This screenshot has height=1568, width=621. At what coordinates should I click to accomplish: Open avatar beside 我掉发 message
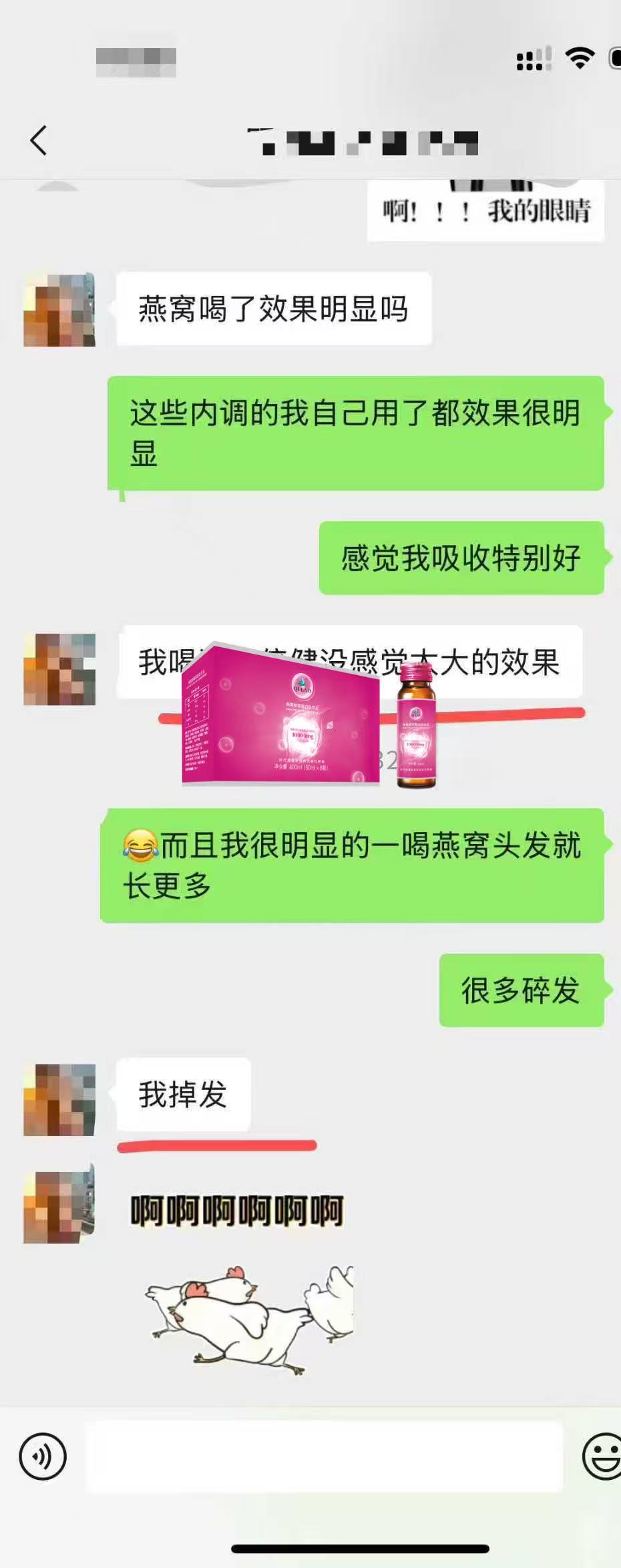pos(59,1100)
